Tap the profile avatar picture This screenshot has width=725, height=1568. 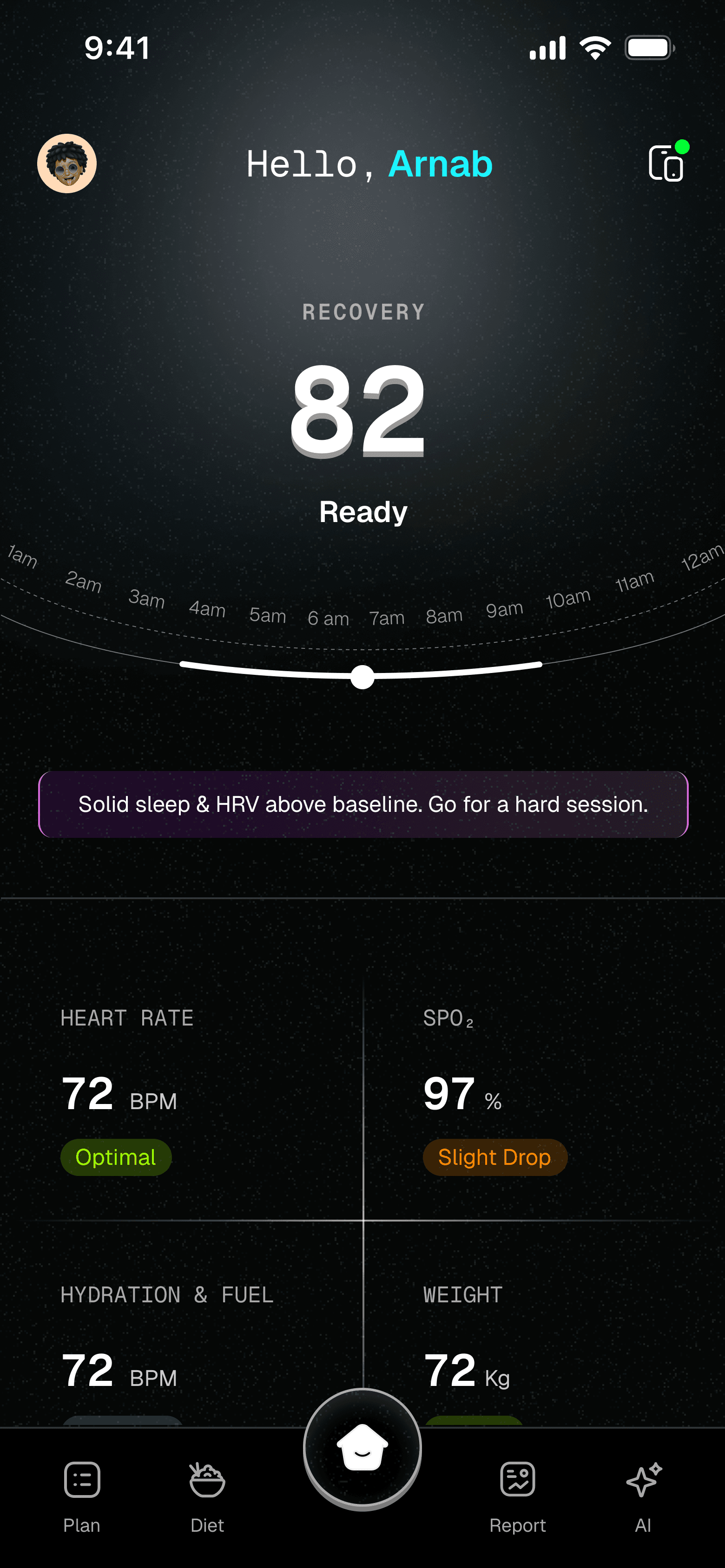click(67, 163)
